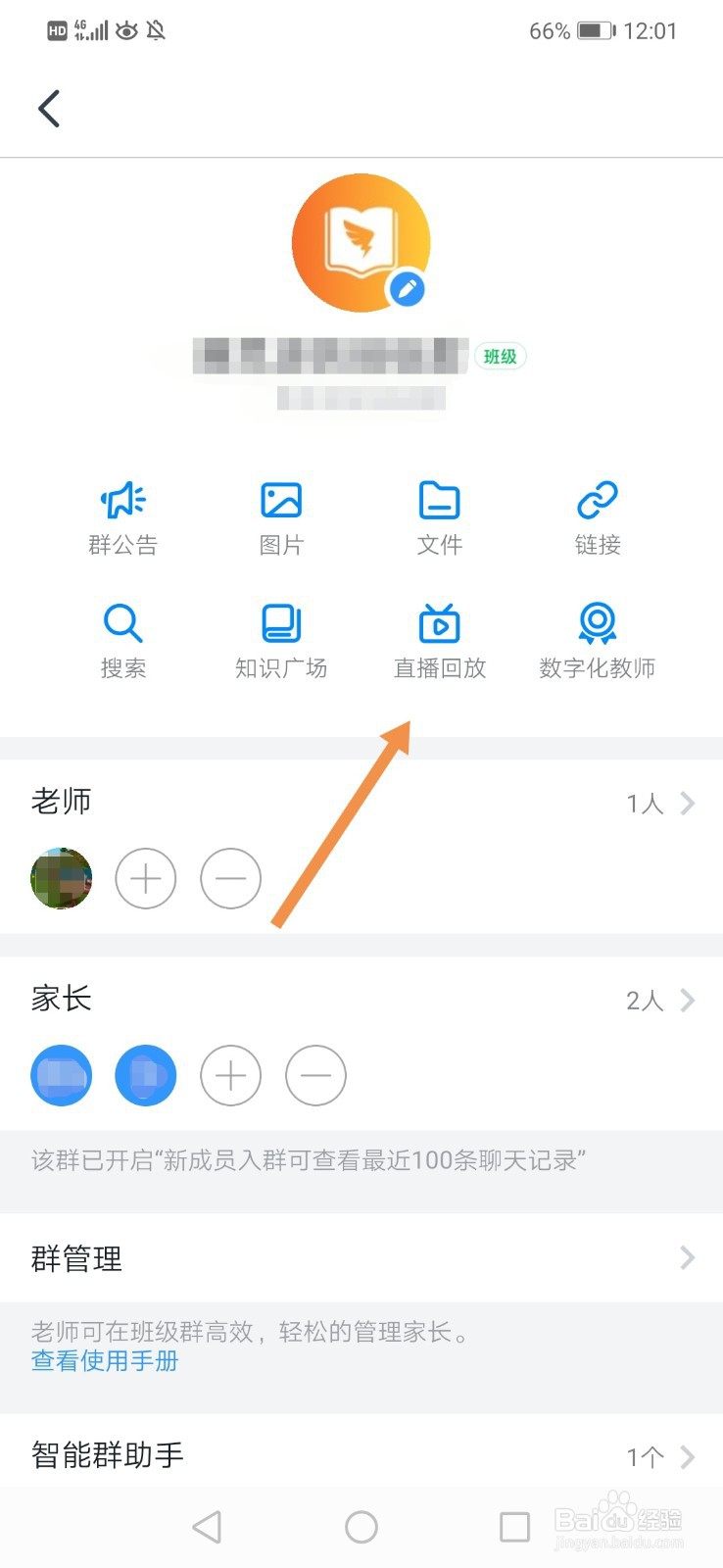Remove a parent with the minus button
This screenshot has height=1568, width=723.
(x=315, y=1075)
